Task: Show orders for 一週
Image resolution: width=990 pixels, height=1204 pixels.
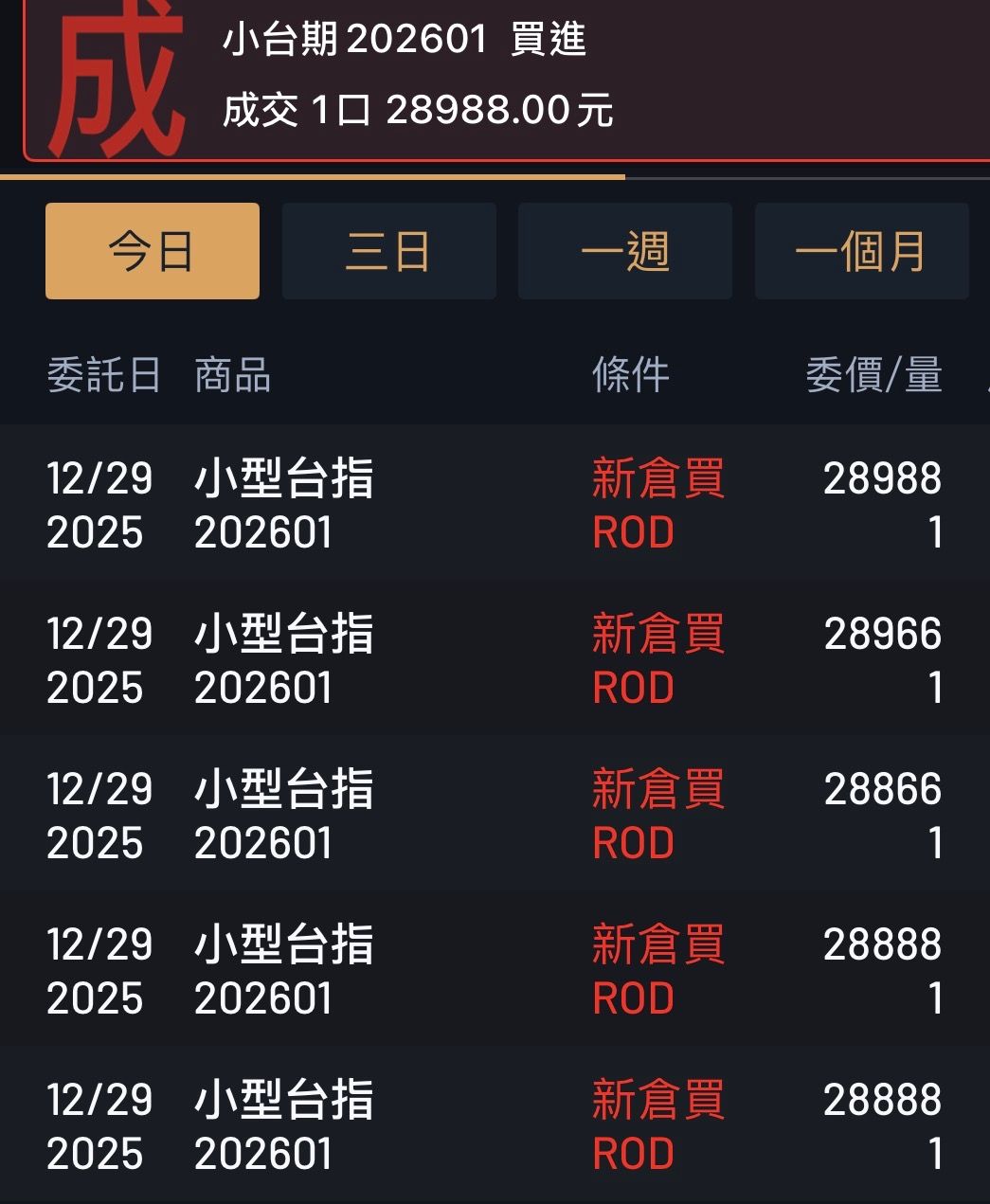Action: 624,251
